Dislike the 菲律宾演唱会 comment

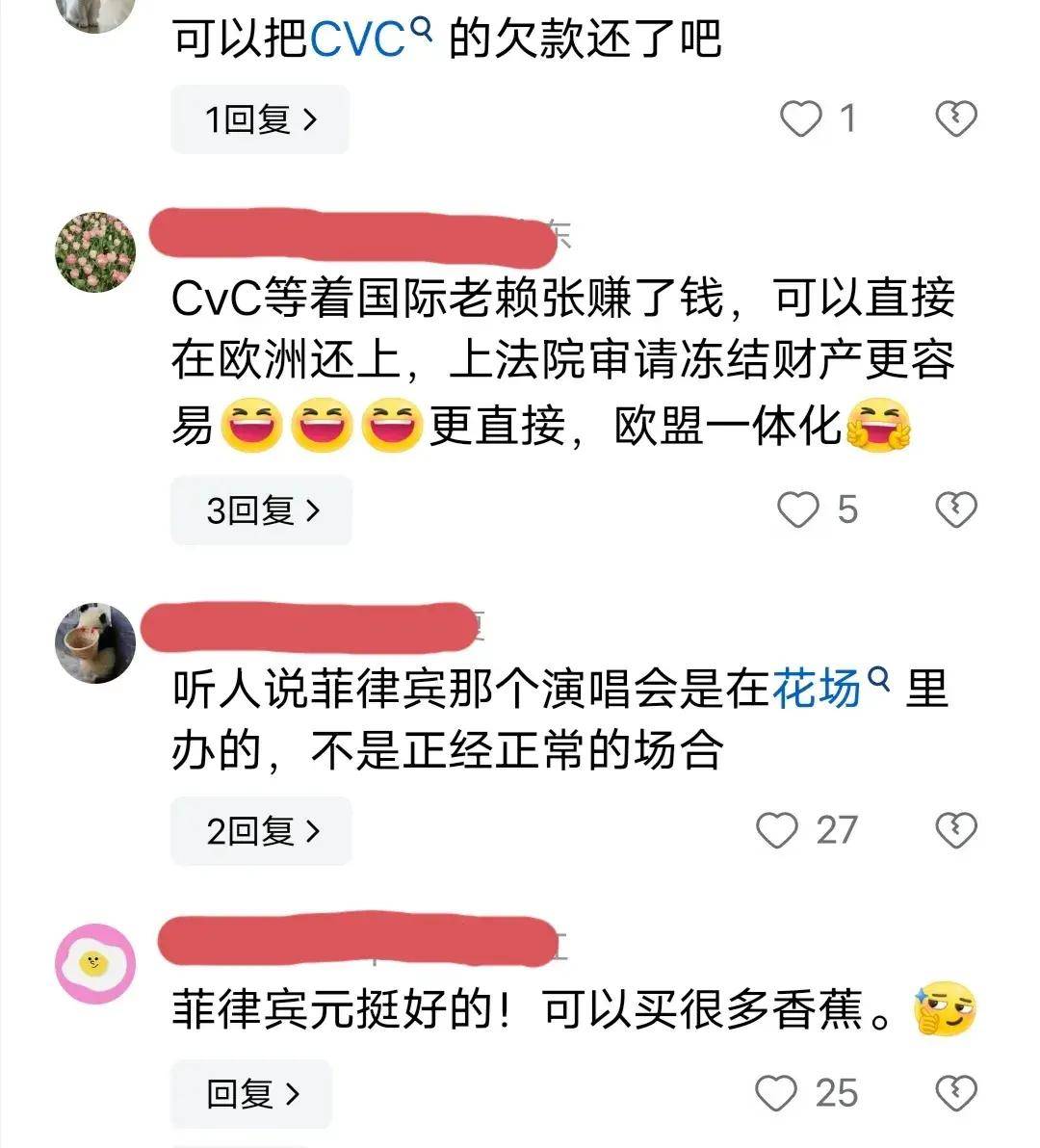[x=955, y=830]
